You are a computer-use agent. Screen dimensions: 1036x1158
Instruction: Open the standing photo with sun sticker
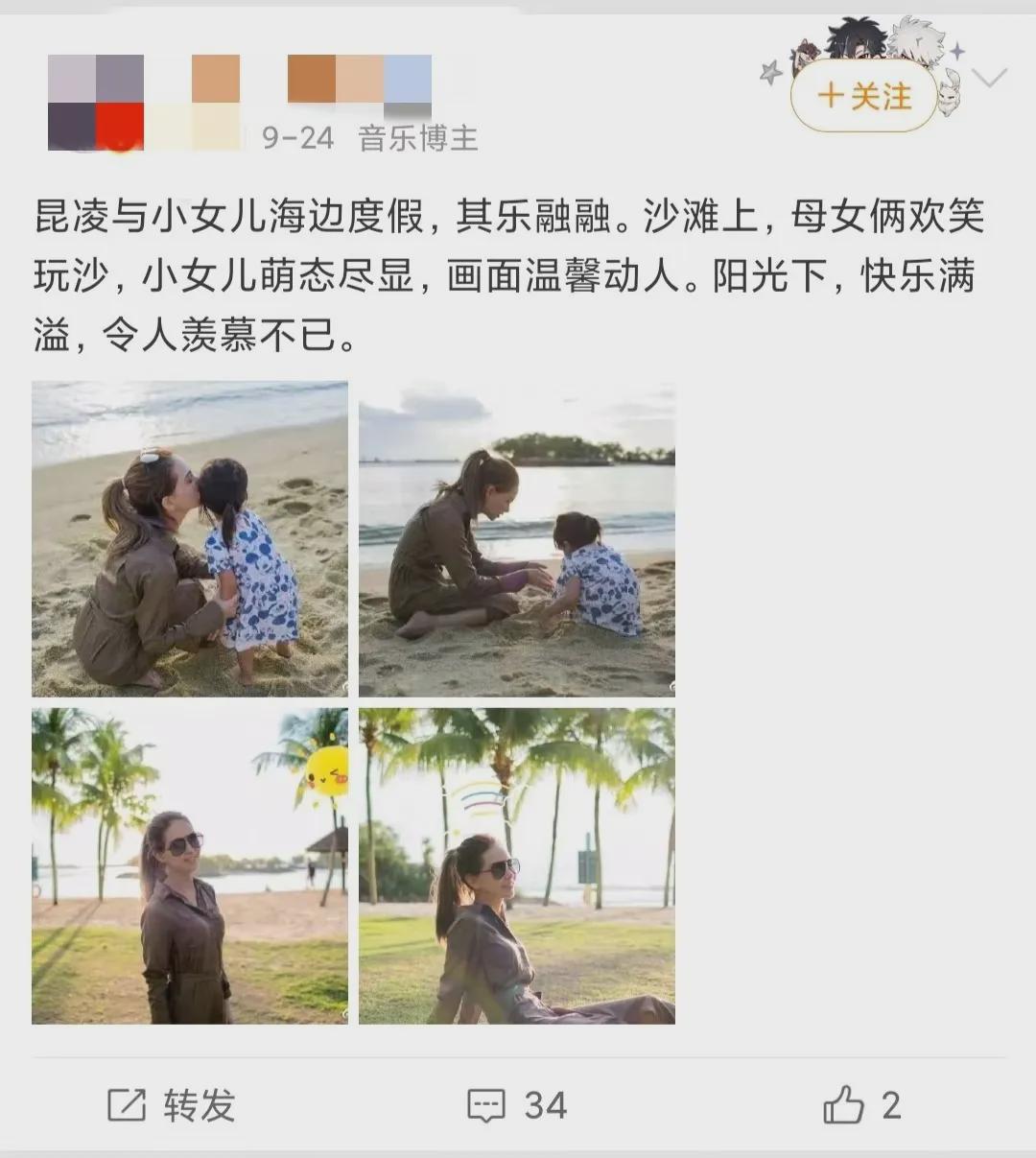(190, 866)
